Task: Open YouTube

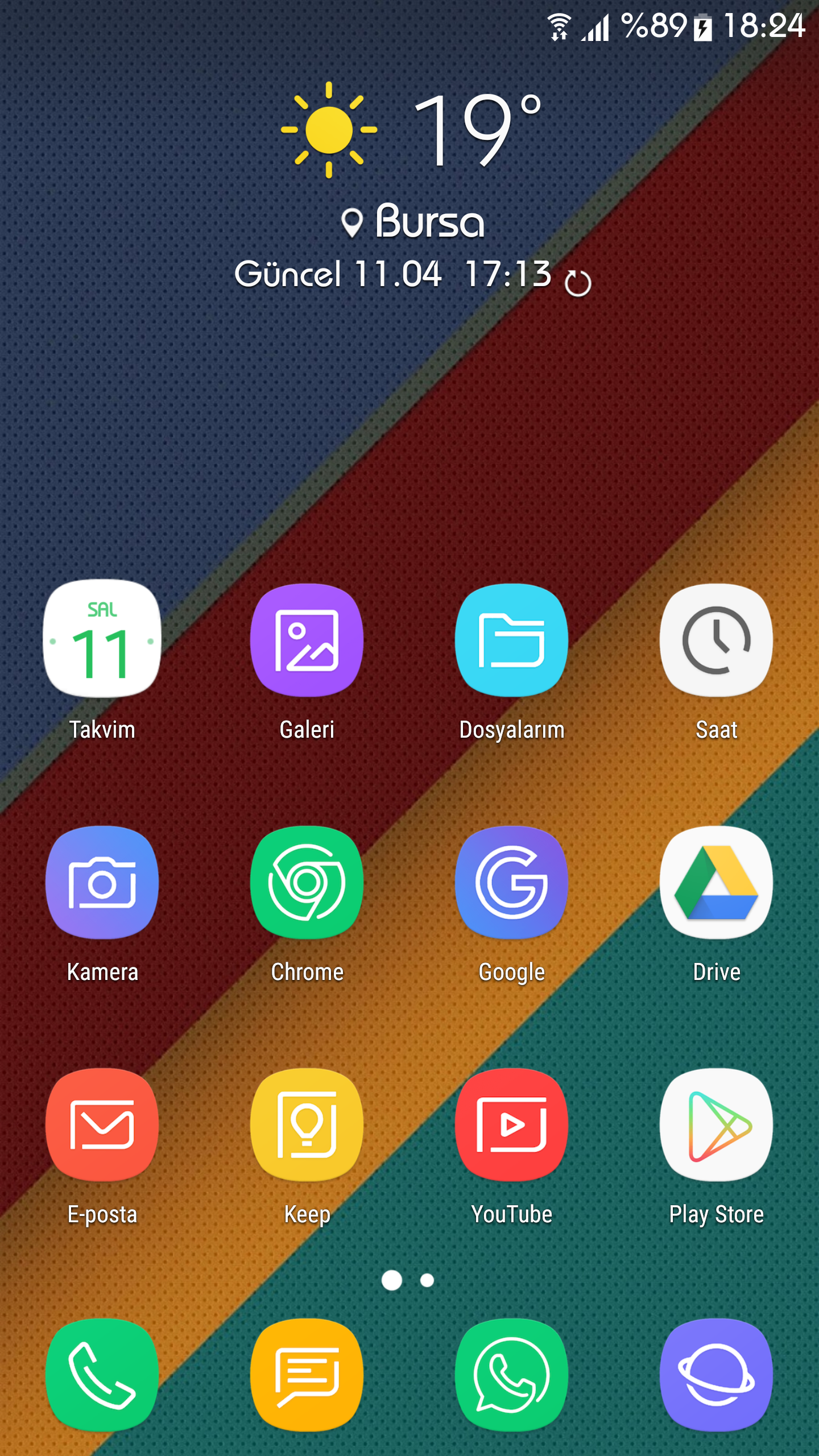Action: point(512,1124)
